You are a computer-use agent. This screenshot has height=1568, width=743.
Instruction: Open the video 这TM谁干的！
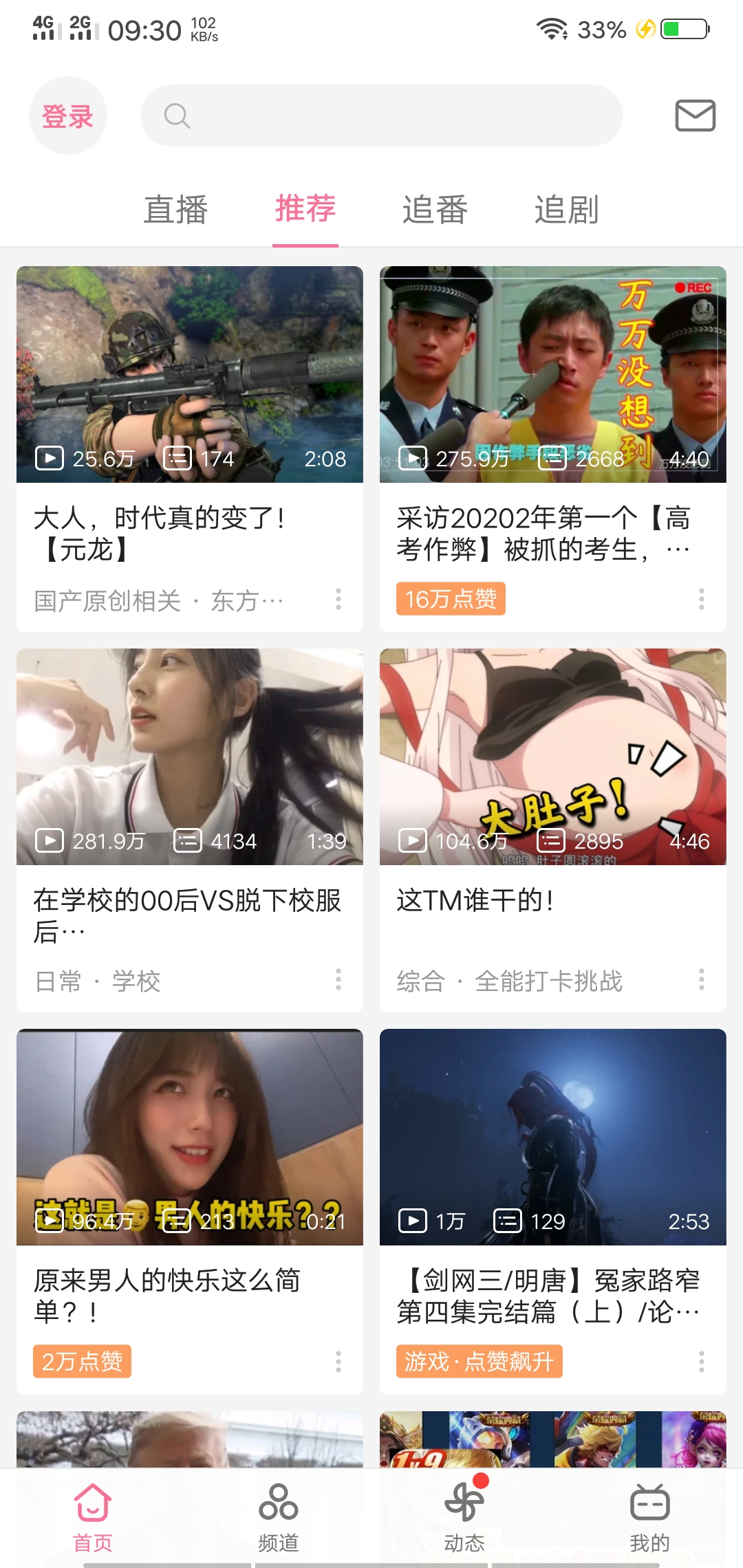point(553,756)
